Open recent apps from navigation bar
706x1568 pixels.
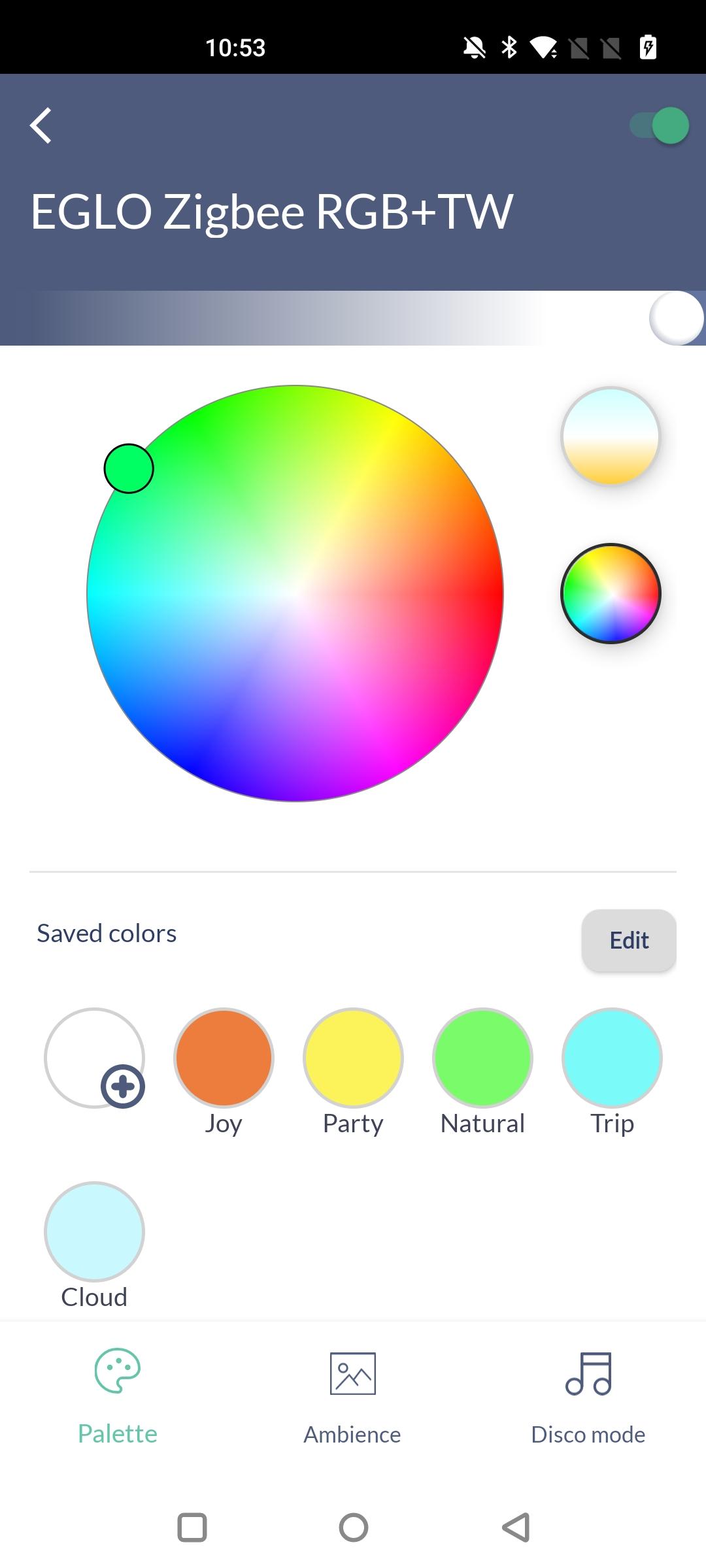coord(192,1527)
